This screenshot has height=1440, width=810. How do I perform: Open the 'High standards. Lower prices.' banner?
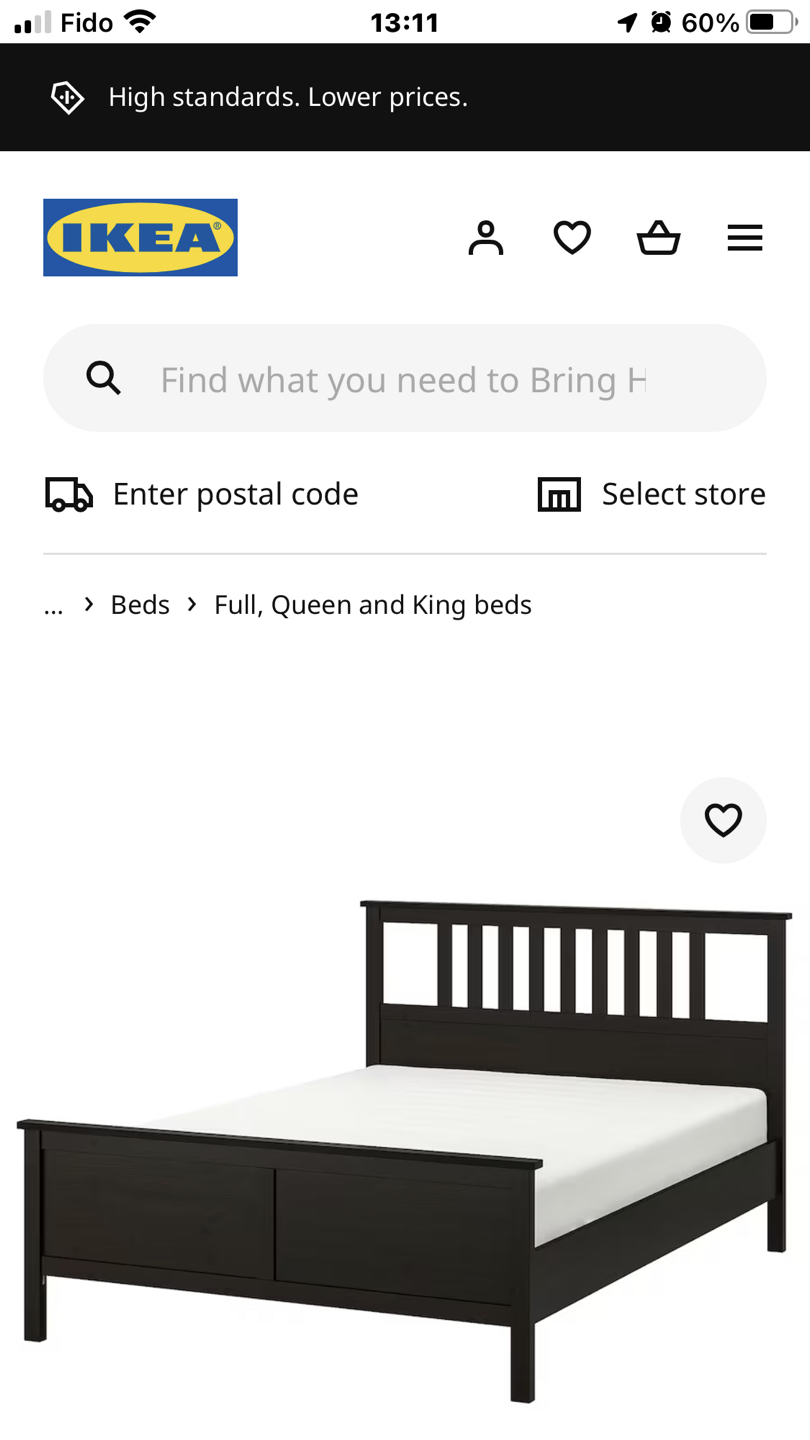pyautogui.click(x=288, y=97)
